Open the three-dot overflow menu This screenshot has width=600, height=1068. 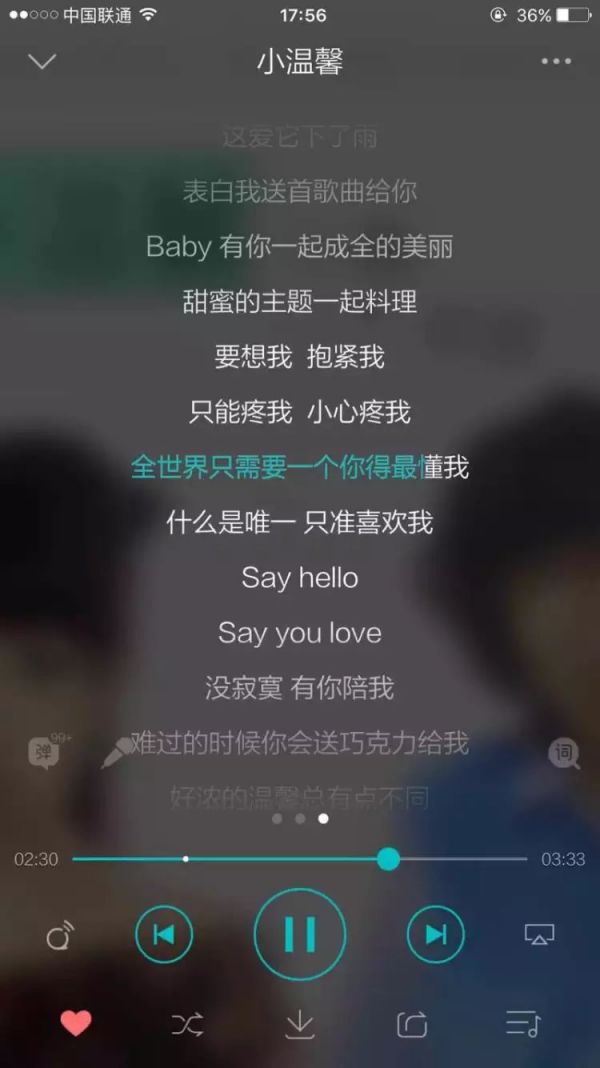(x=556, y=62)
